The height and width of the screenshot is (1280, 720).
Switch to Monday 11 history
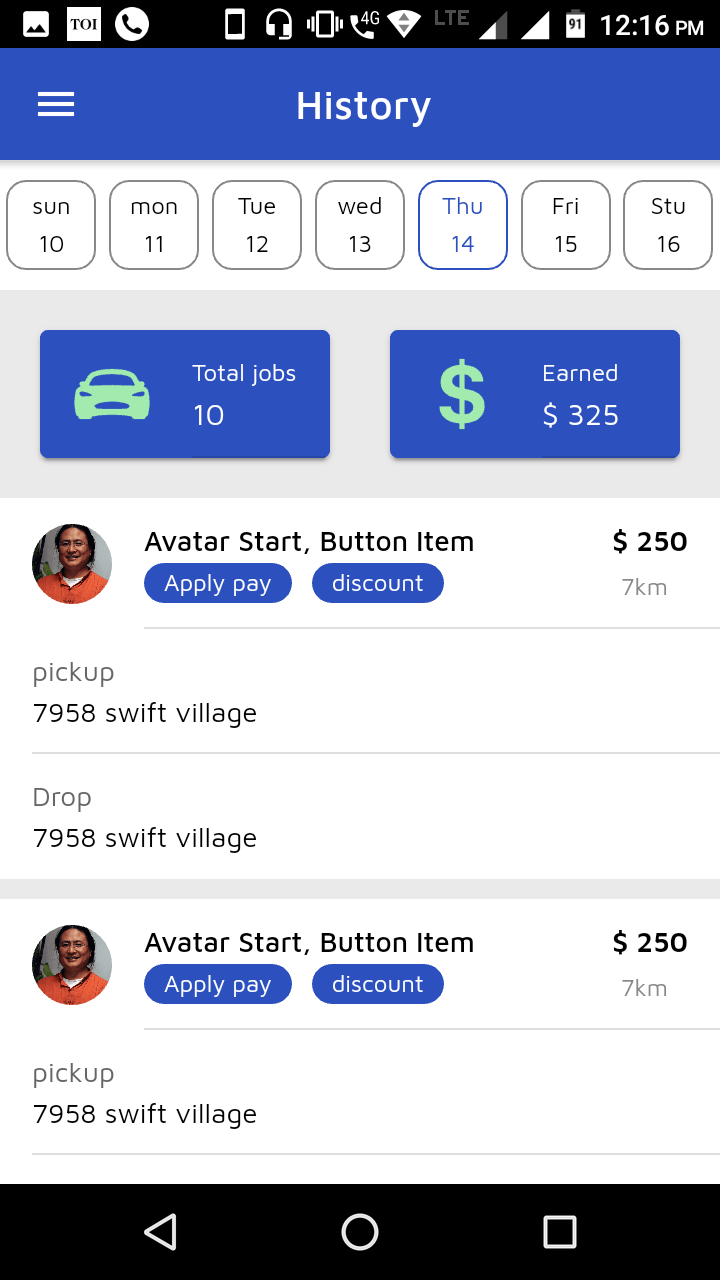(x=154, y=225)
